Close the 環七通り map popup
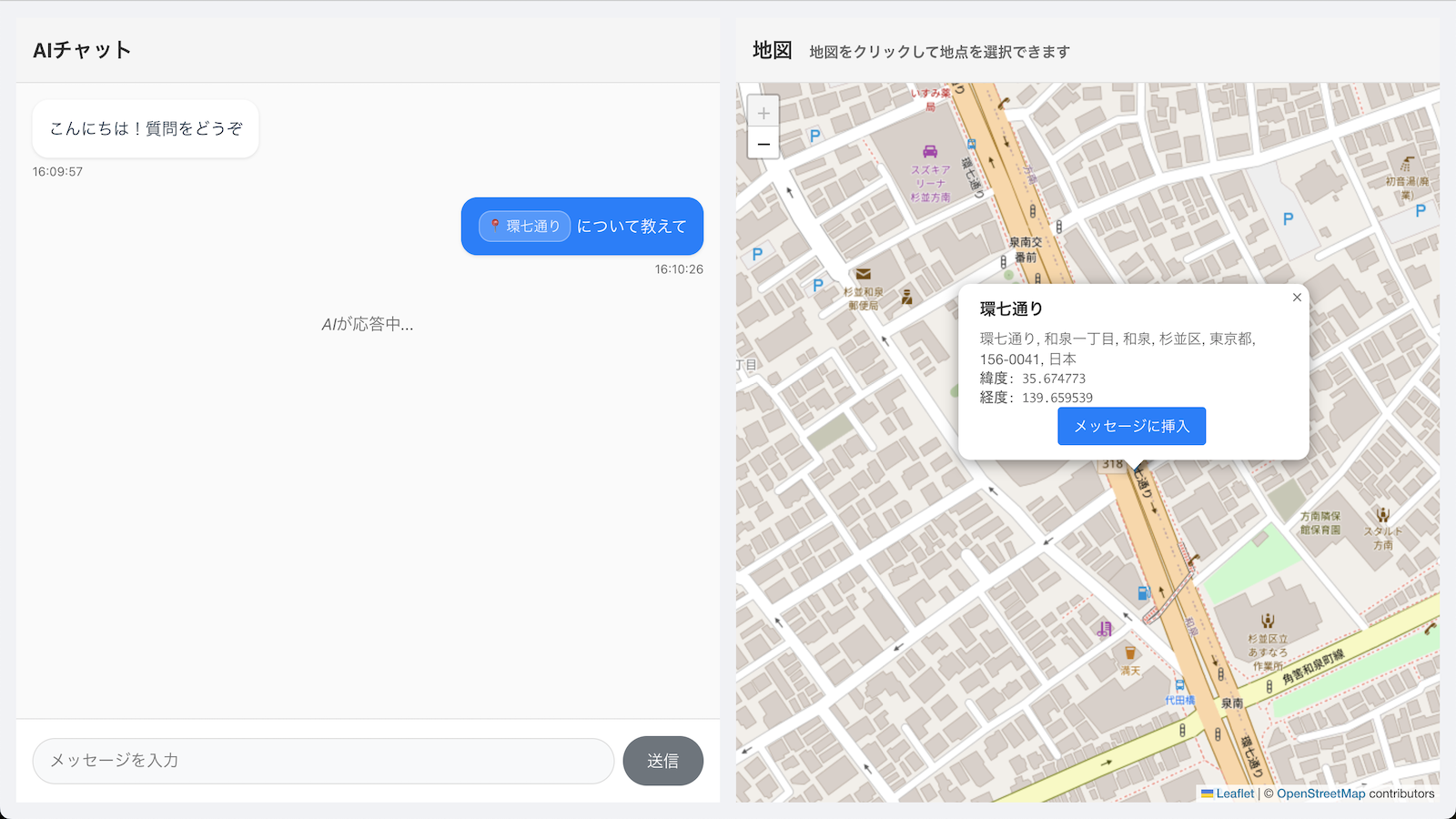Screen dimensions: 1456x819 (1297, 298)
